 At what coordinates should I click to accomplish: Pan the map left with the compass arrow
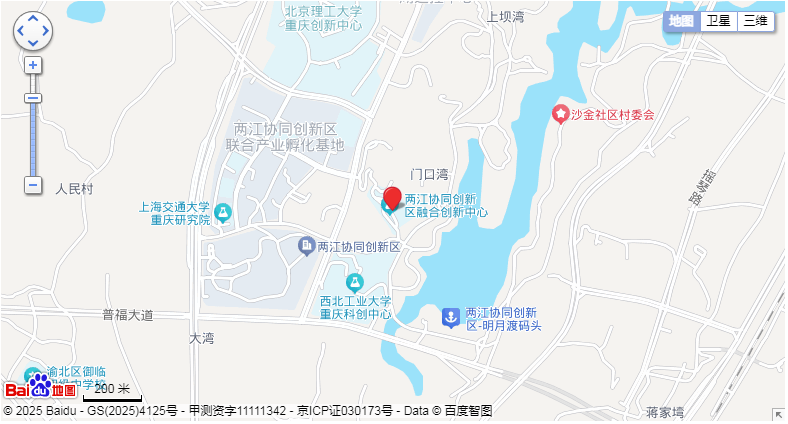click(x=20, y=32)
